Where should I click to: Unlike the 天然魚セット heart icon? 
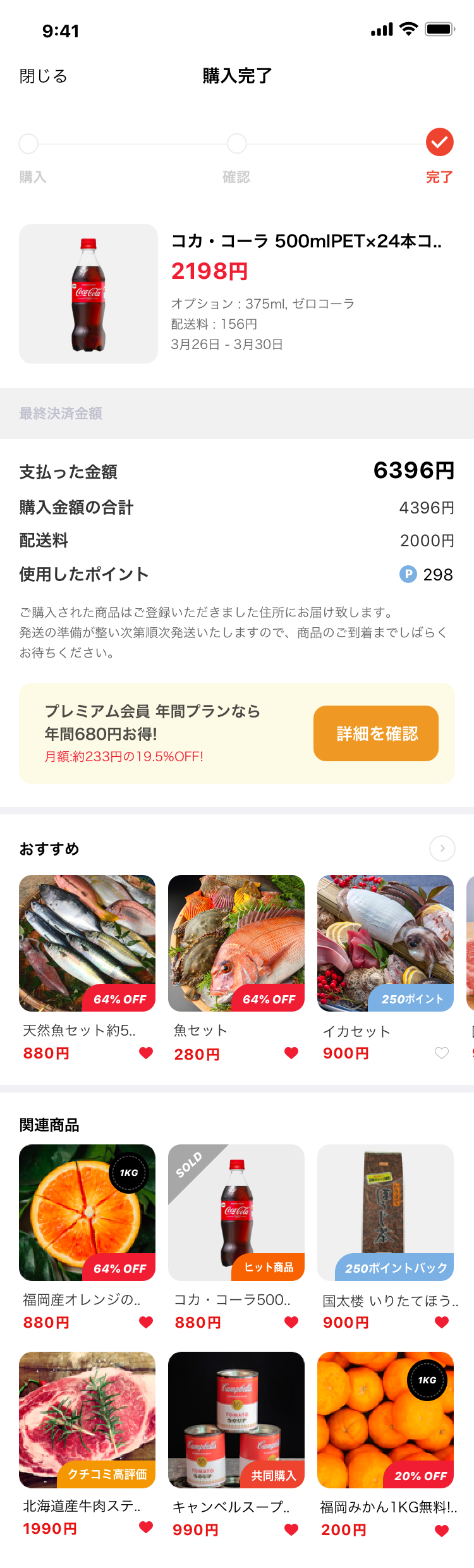point(146,1053)
